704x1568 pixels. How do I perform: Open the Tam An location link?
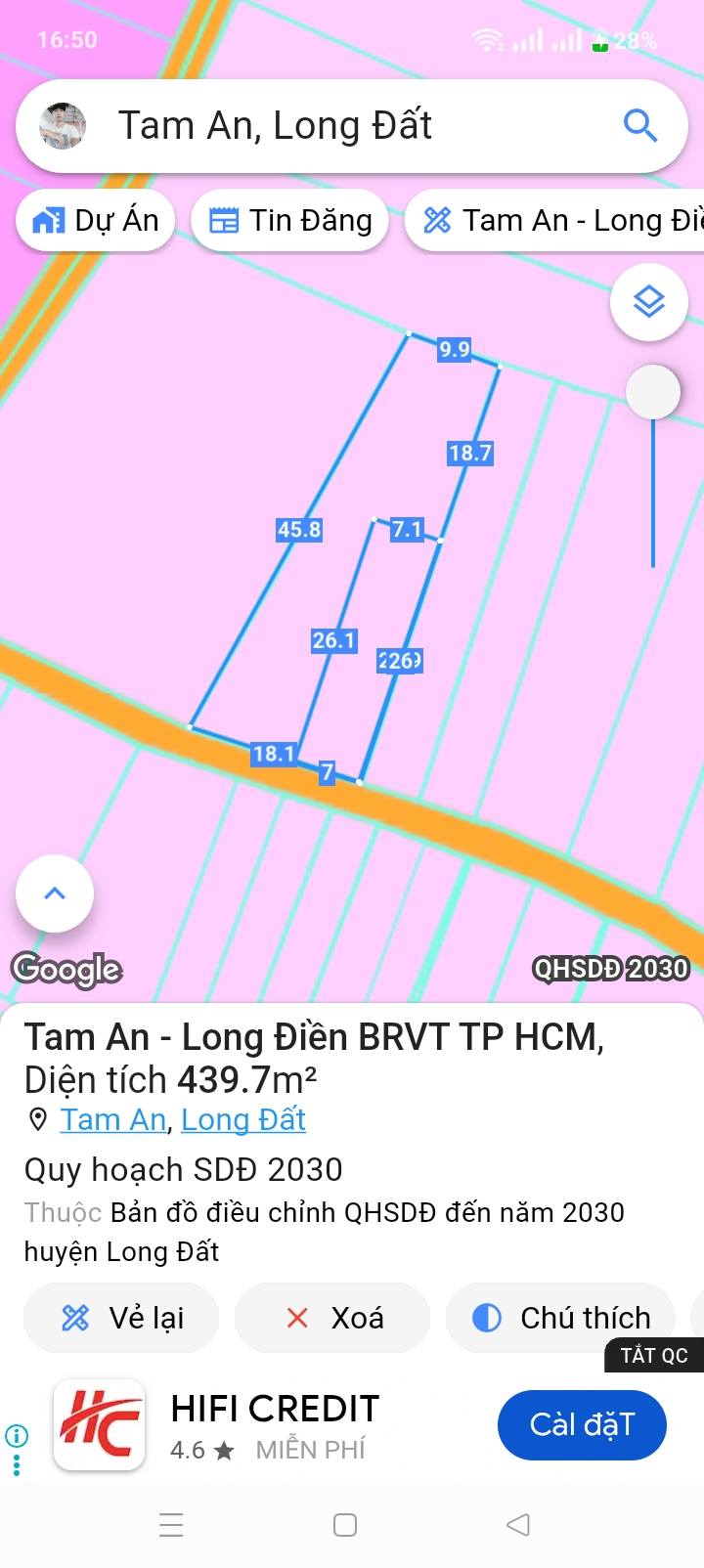point(112,1120)
